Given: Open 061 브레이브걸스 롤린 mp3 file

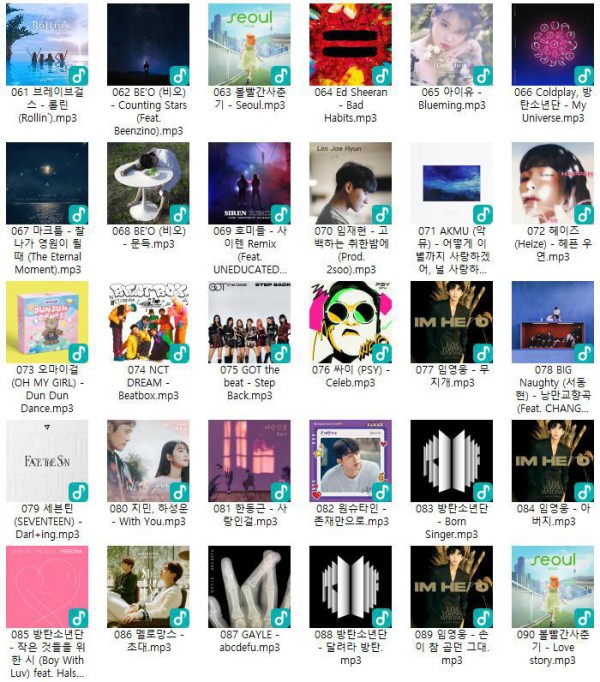Looking at the screenshot, I should point(47,45).
